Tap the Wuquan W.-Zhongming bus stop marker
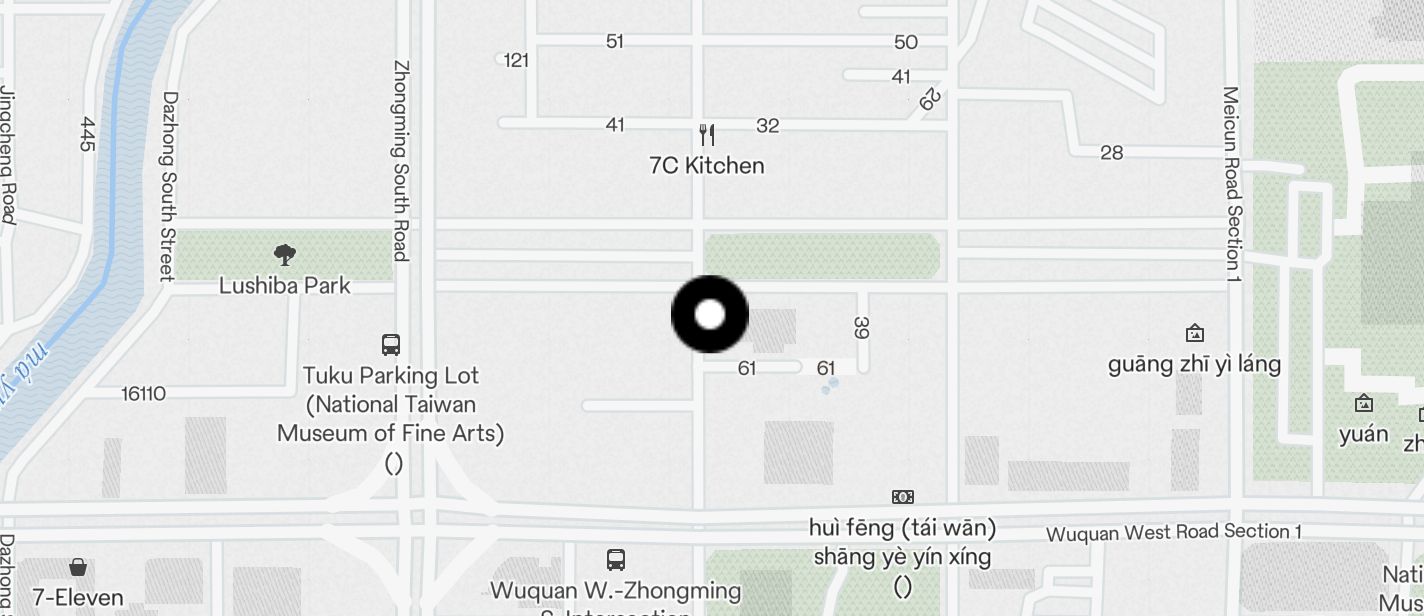The width and height of the screenshot is (1424, 616). click(616, 560)
